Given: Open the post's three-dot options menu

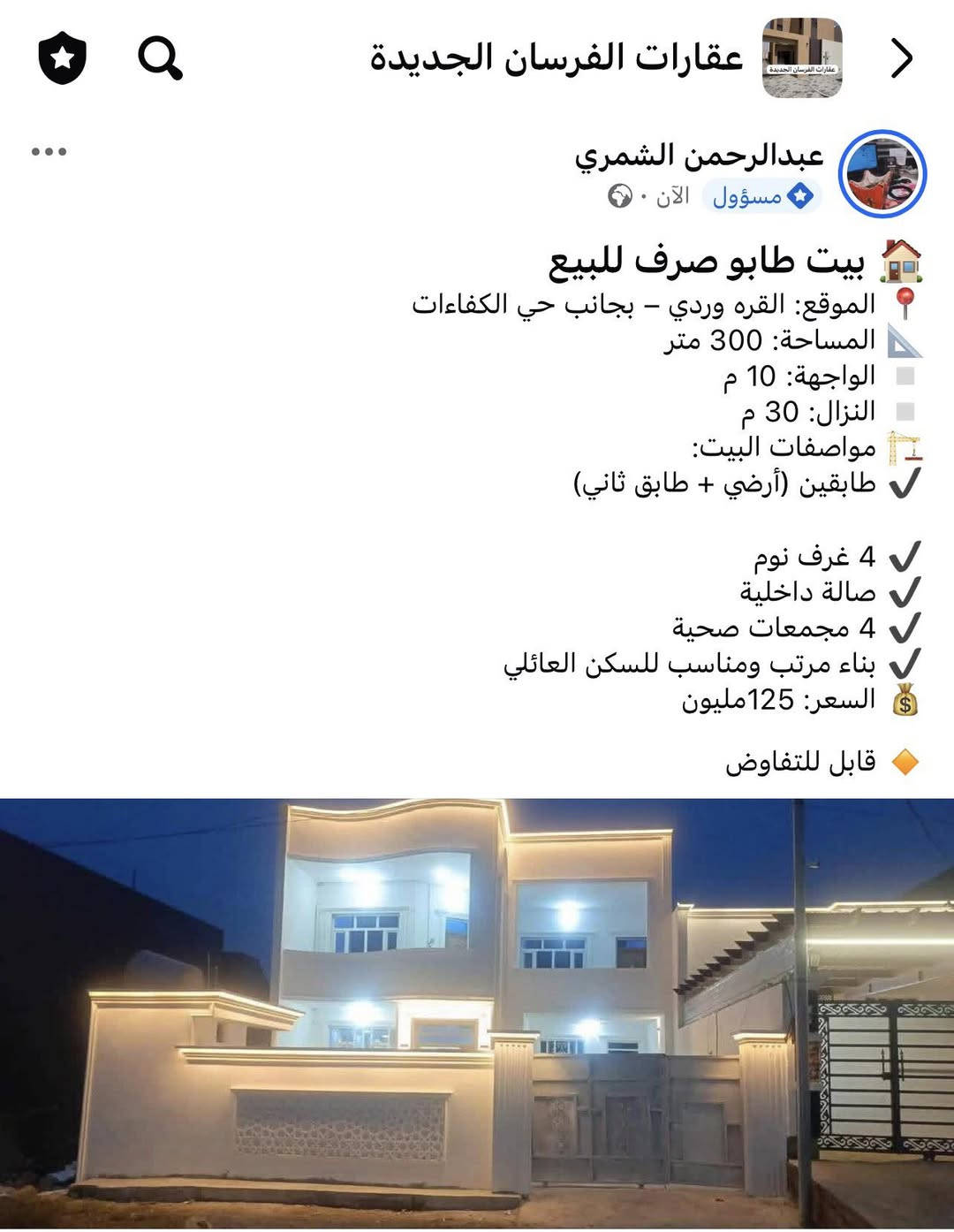Looking at the screenshot, I should point(49,152).
